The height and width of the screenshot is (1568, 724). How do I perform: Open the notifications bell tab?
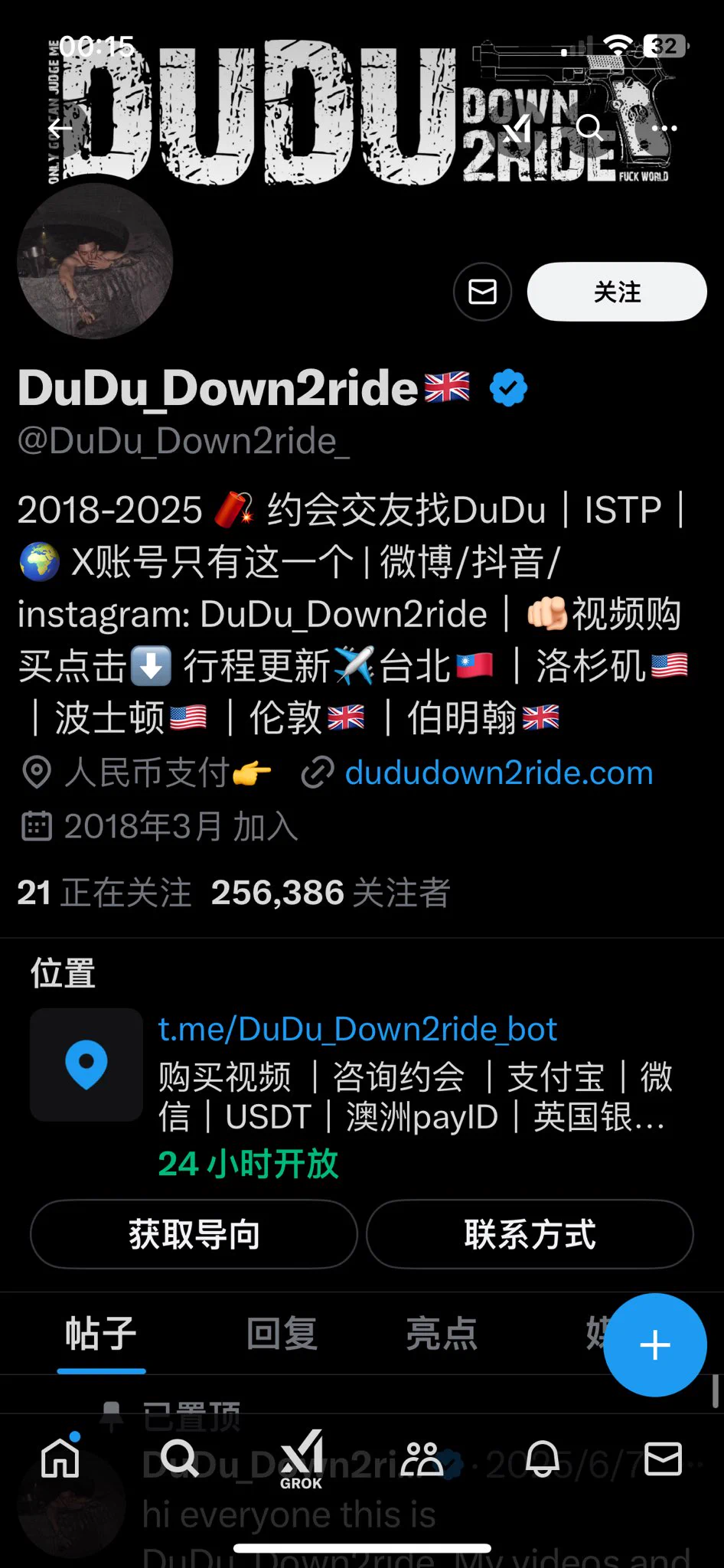coord(543,1459)
